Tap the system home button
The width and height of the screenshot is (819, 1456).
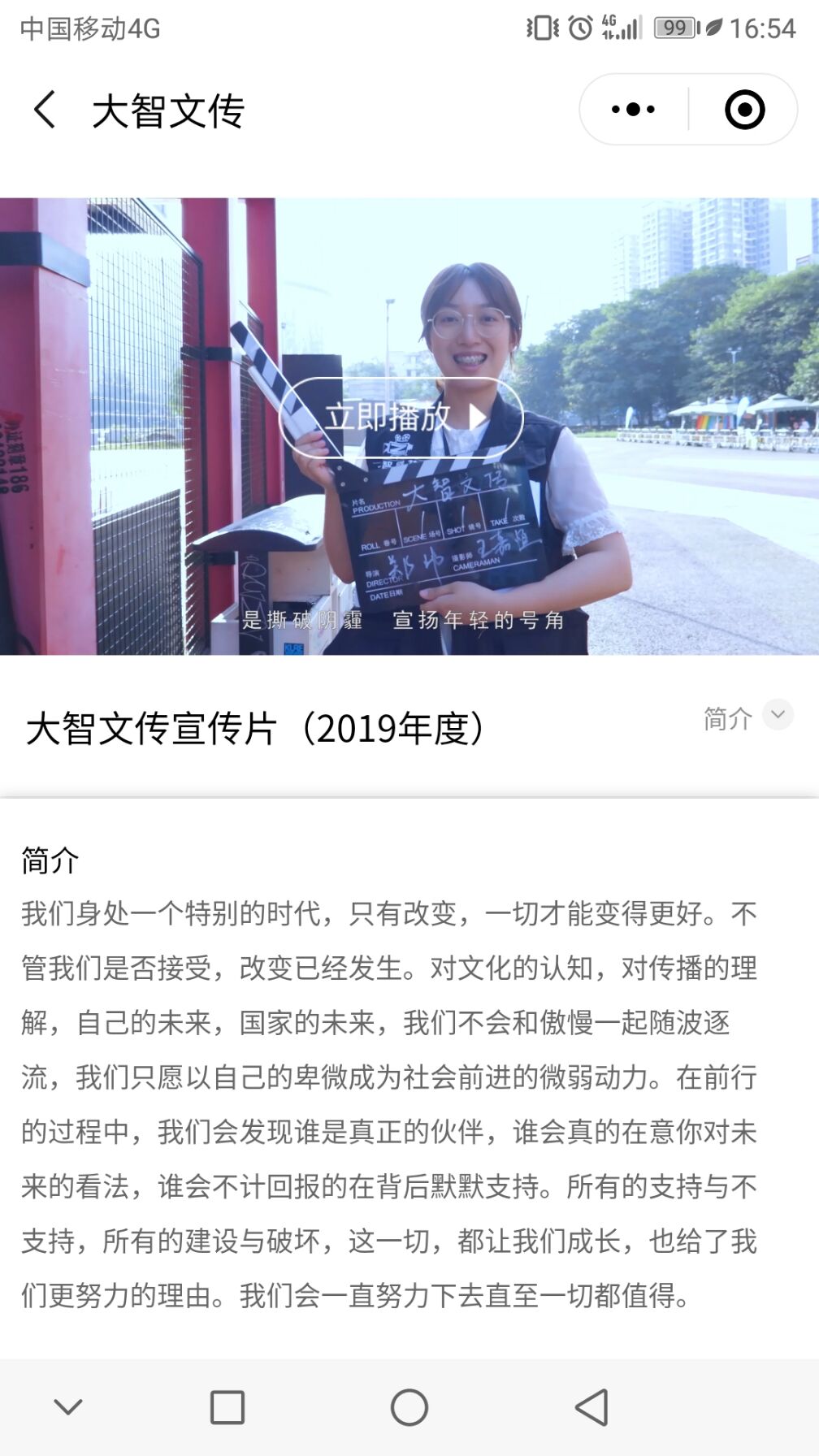(x=409, y=1407)
